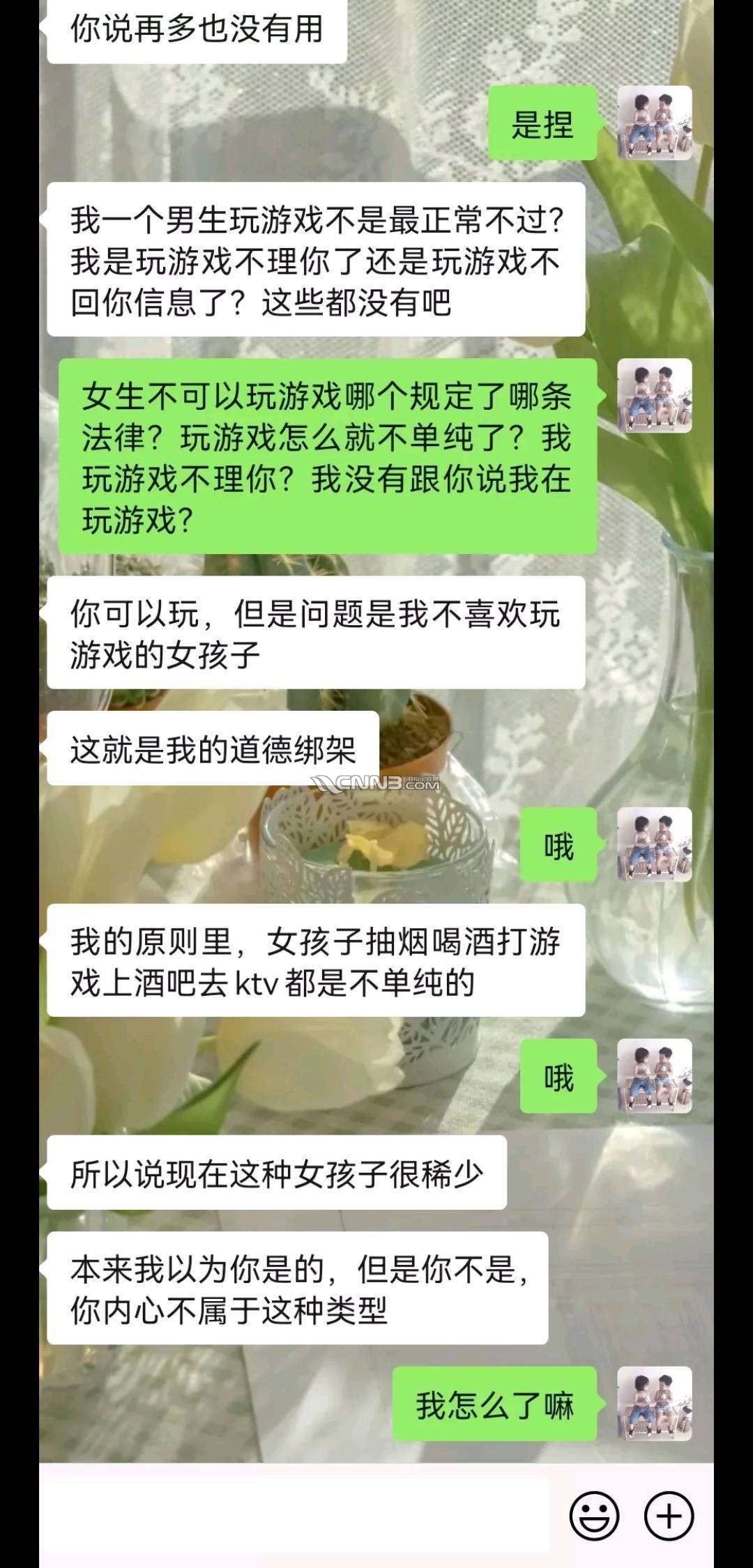Open sender's avatar beside "是捏" message
Image resolution: width=753 pixels, height=1568 pixels.
point(654,123)
